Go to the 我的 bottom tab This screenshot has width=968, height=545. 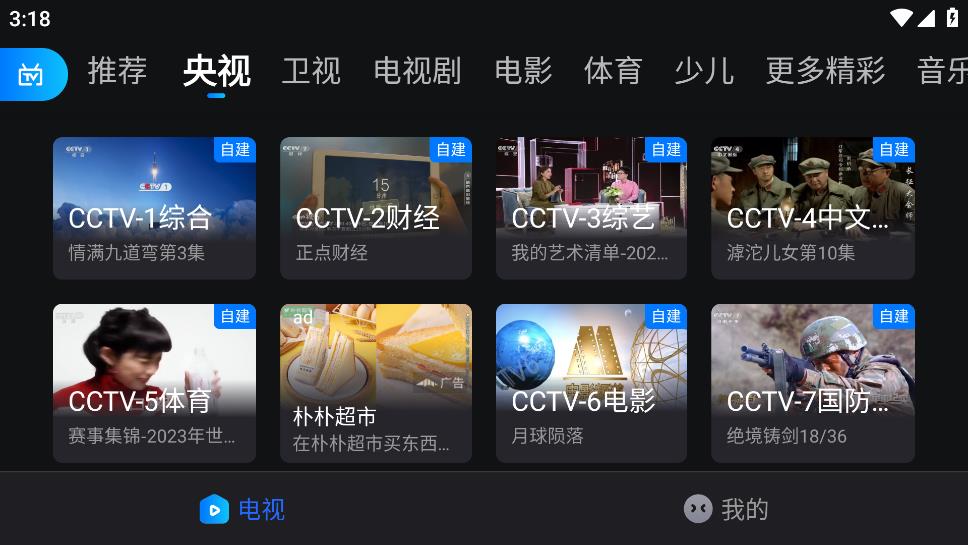point(726,509)
